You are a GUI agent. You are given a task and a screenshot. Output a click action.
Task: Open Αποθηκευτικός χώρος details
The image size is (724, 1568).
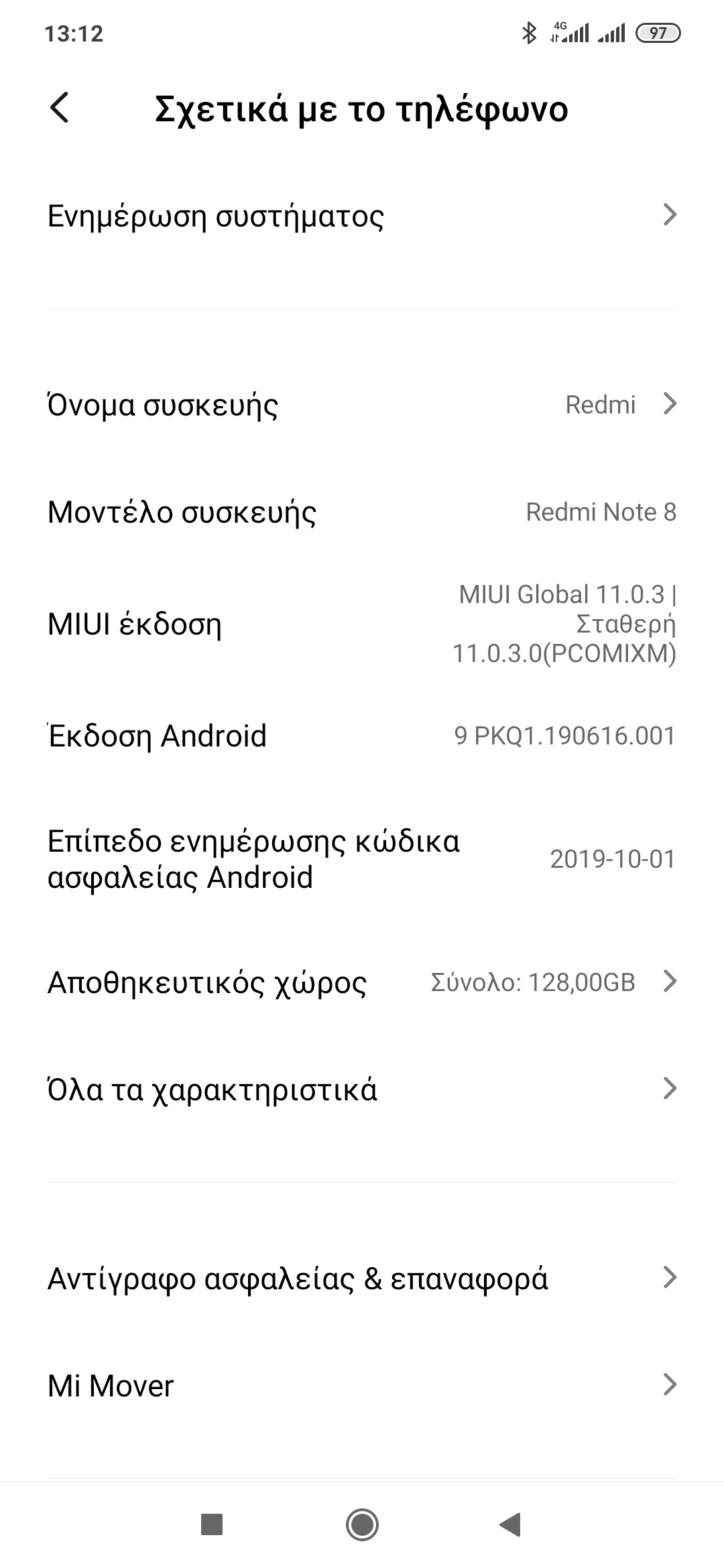point(362,982)
